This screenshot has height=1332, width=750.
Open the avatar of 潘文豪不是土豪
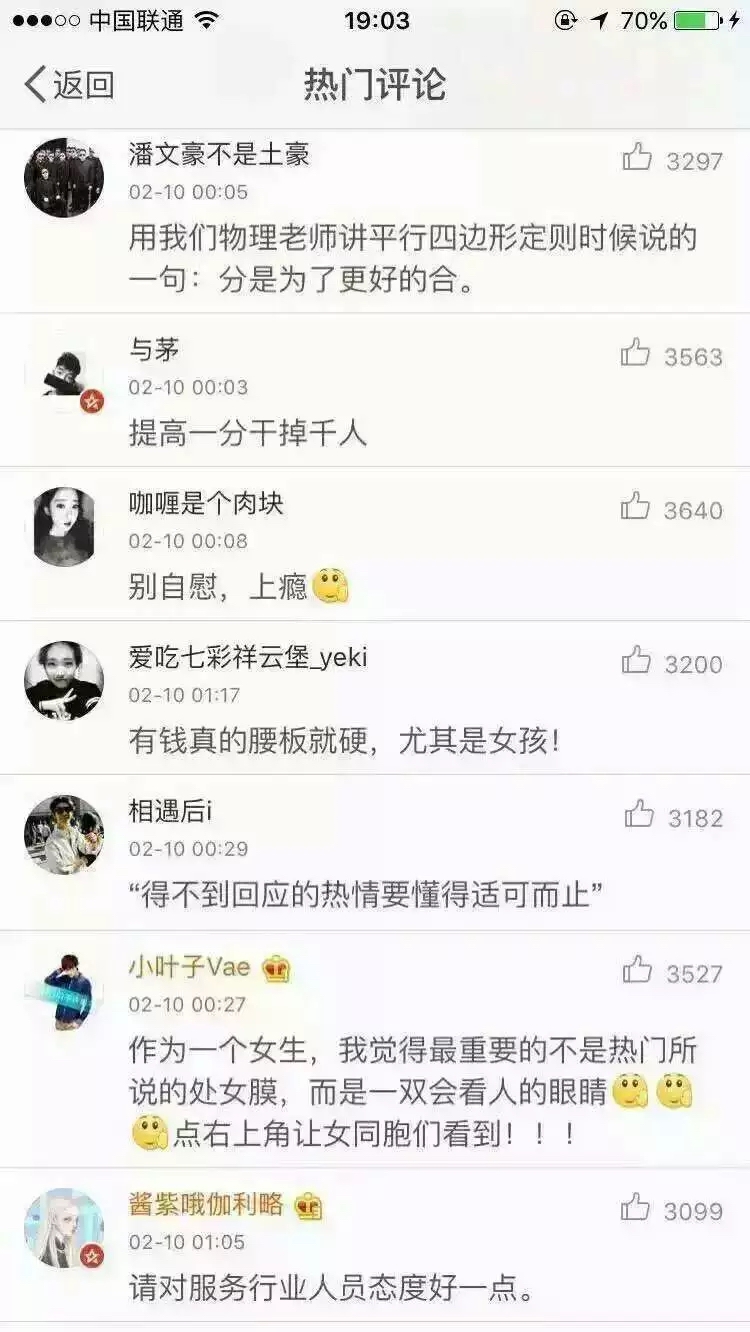tap(64, 178)
